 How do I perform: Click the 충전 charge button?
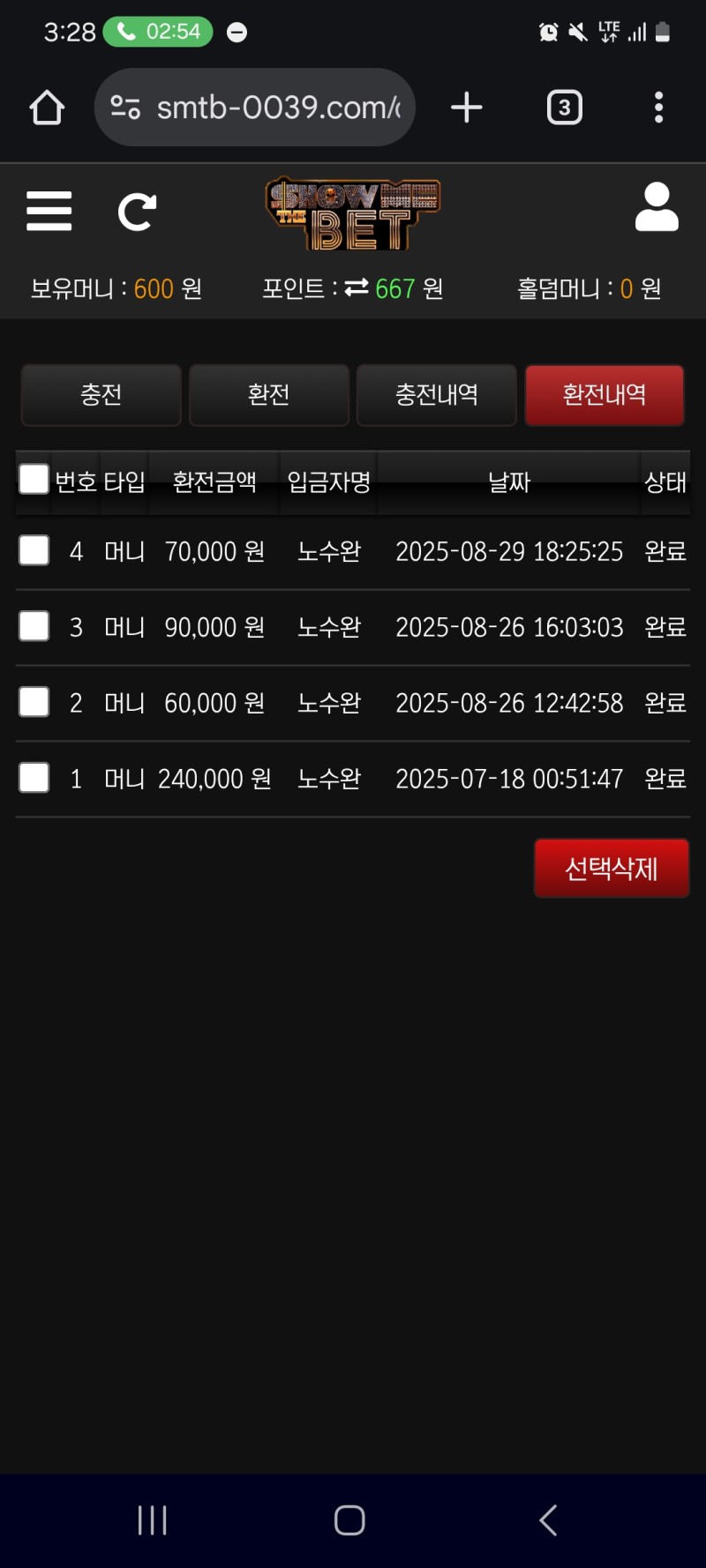click(101, 395)
